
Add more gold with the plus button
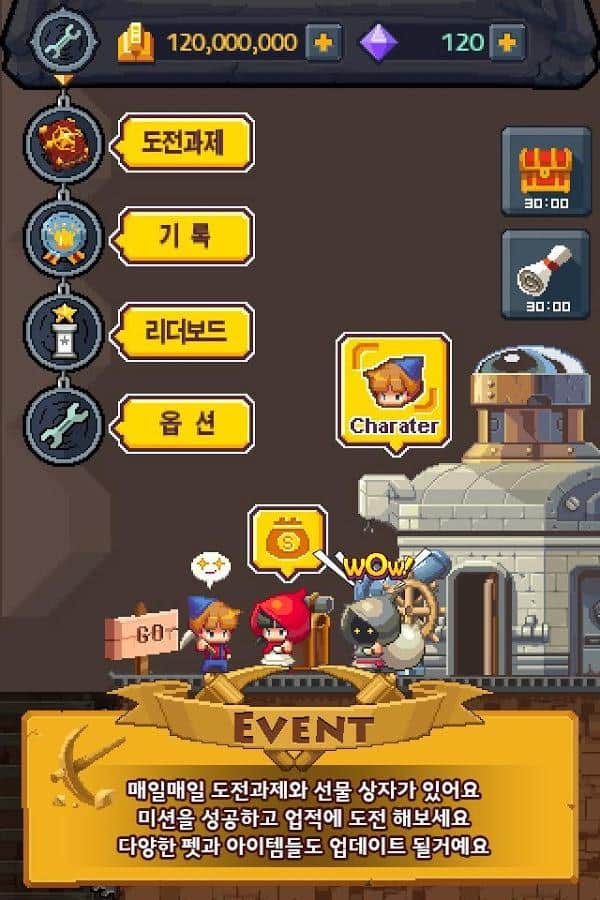click(x=323, y=42)
